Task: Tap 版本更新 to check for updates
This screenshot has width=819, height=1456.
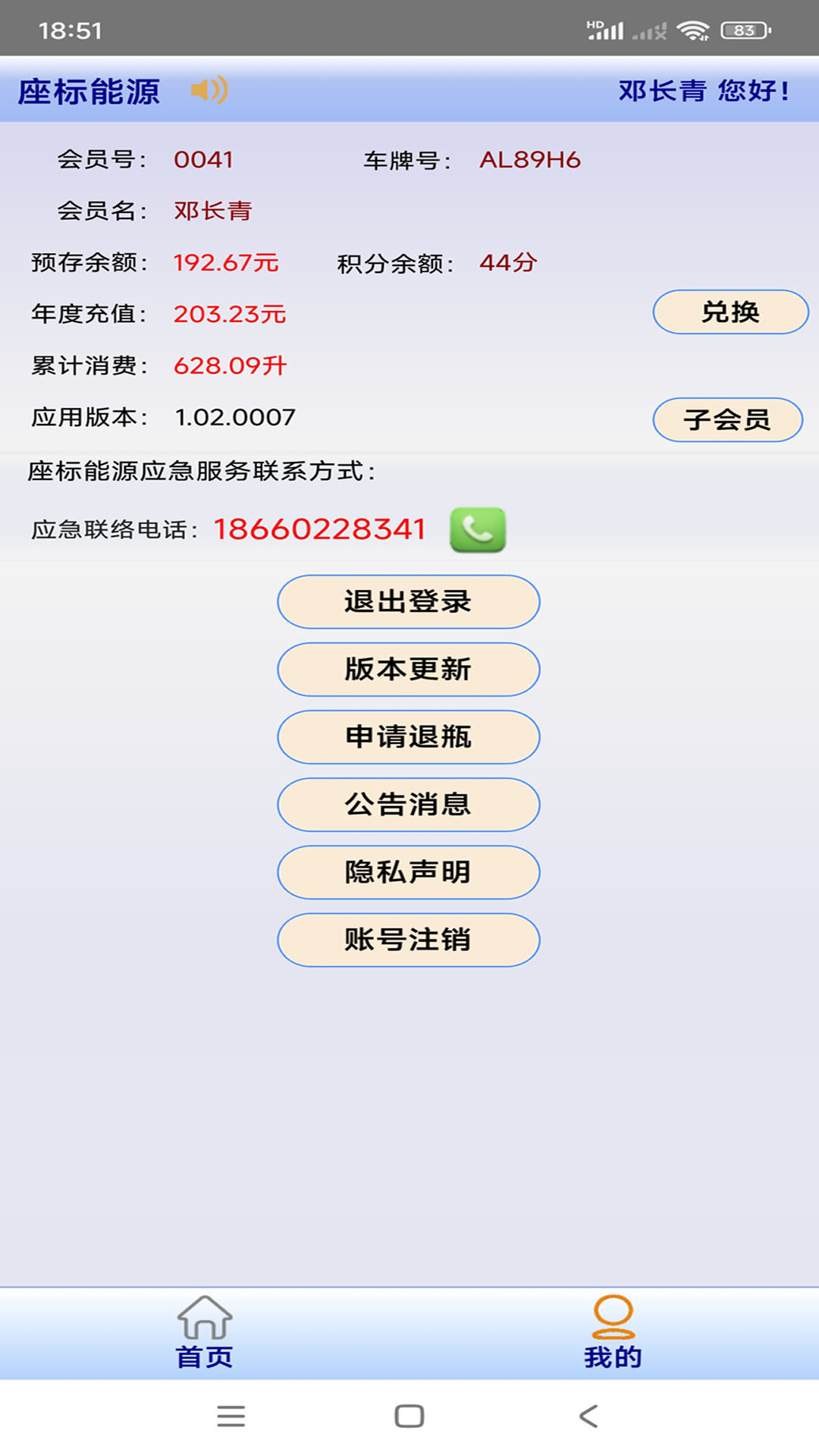Action: click(408, 670)
